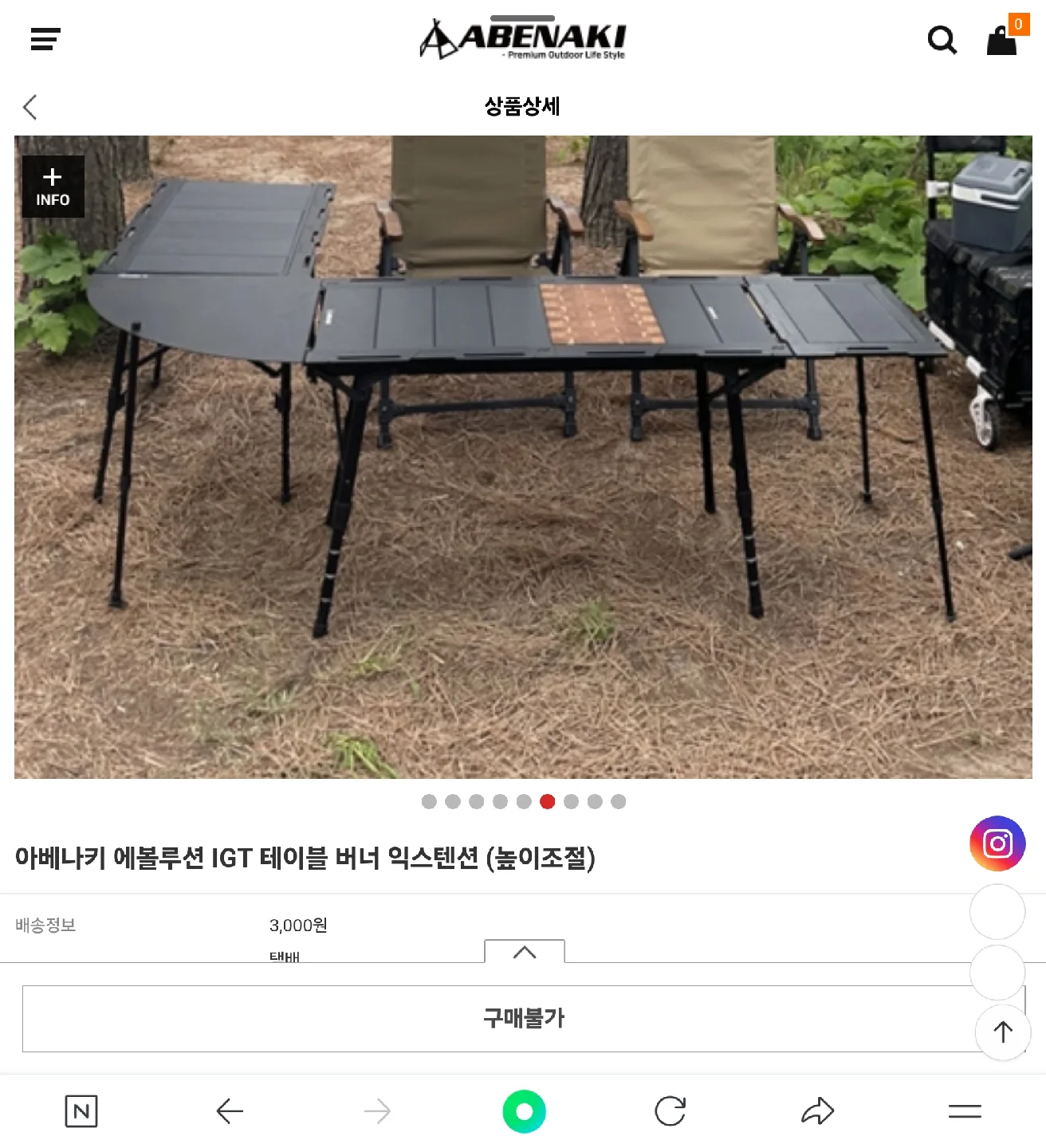Reload the current page
Viewport: 1046px width, 1148px height.
click(670, 1111)
